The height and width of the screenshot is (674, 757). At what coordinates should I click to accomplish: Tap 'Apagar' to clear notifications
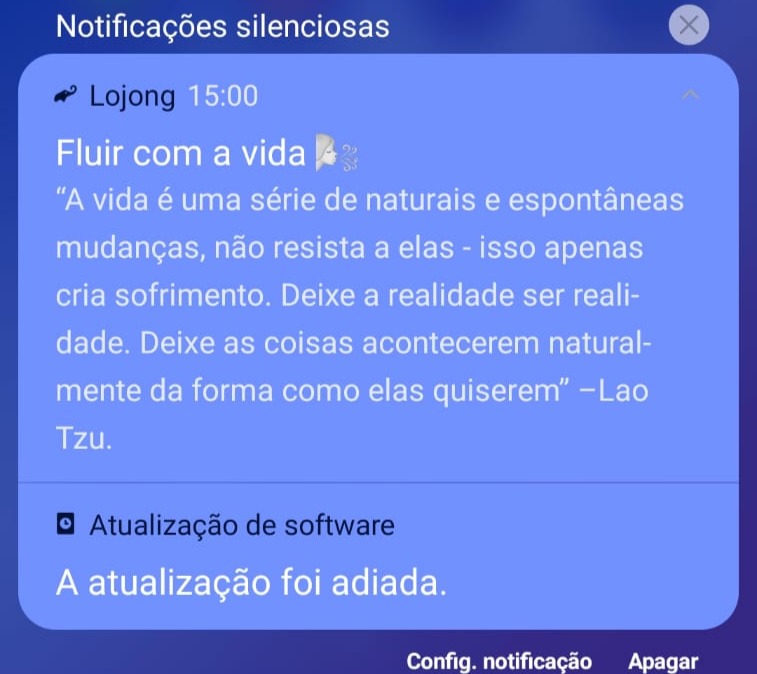[x=662, y=661]
